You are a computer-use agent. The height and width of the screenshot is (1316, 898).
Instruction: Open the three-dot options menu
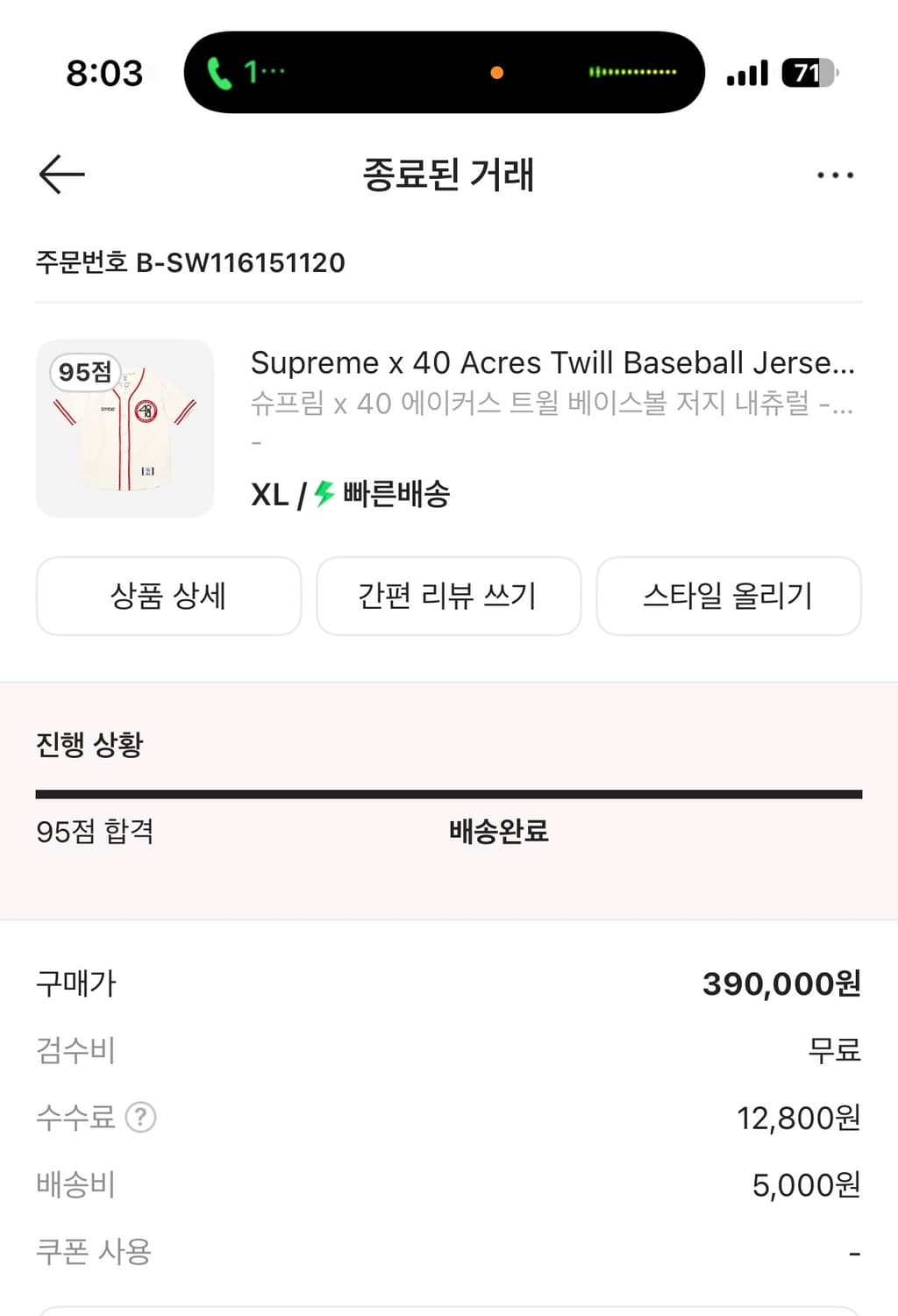coord(835,175)
